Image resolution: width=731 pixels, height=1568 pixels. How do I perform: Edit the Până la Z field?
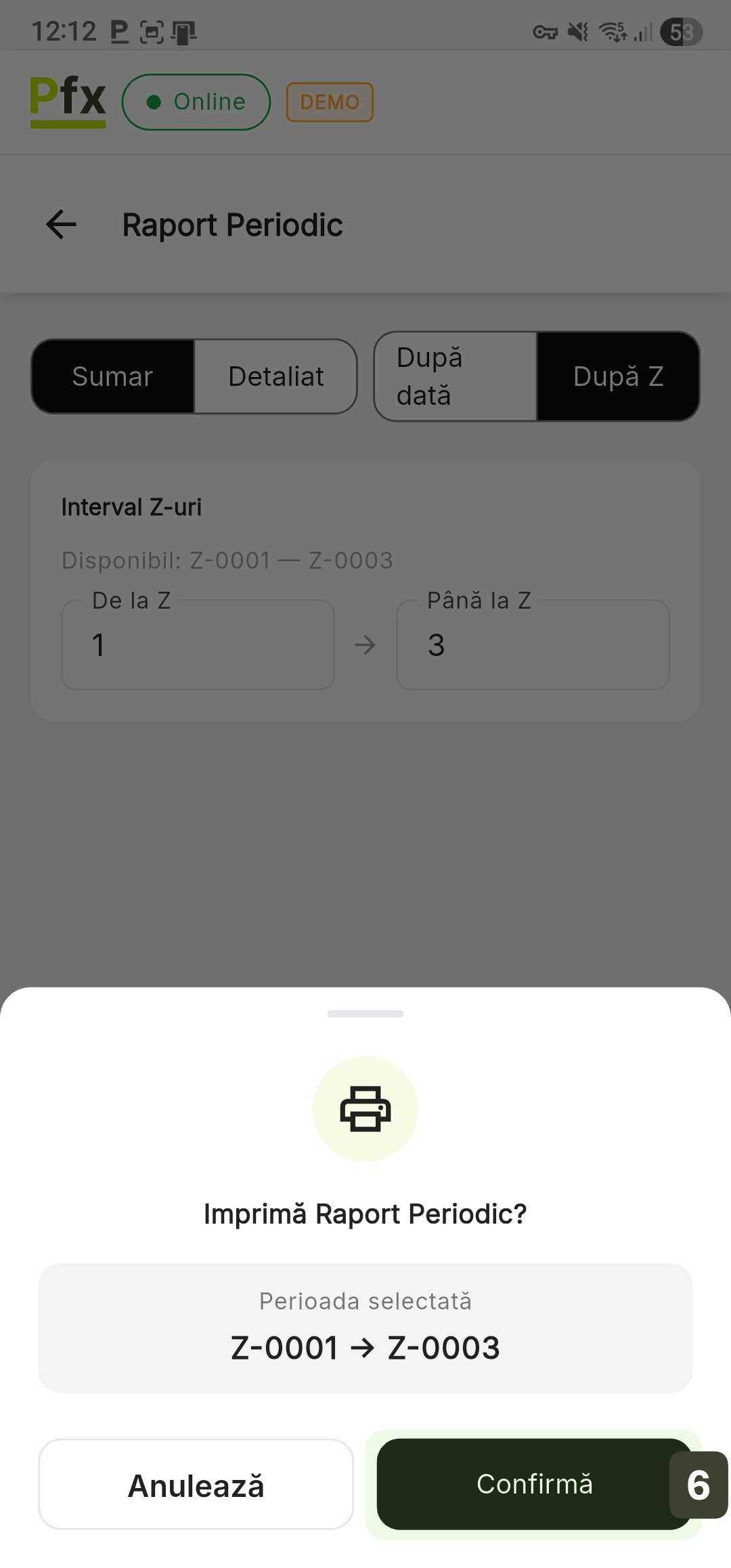(533, 645)
